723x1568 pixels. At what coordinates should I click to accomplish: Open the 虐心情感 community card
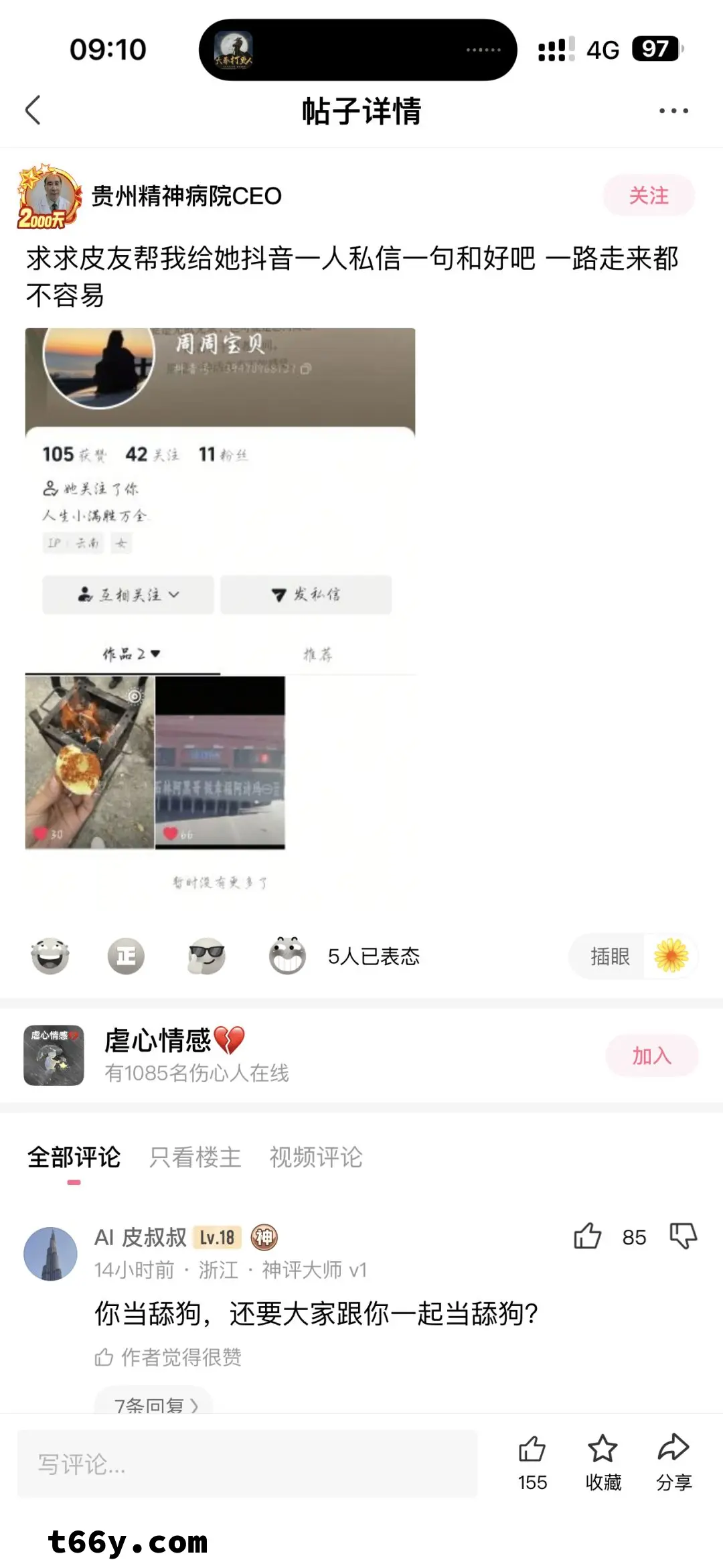tap(201, 1056)
